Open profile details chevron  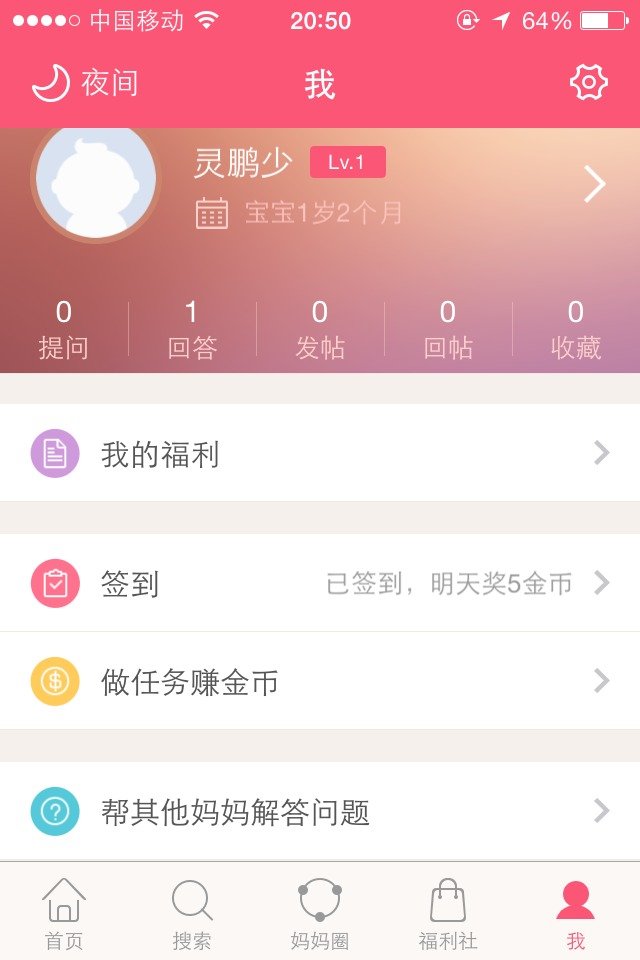coord(595,184)
